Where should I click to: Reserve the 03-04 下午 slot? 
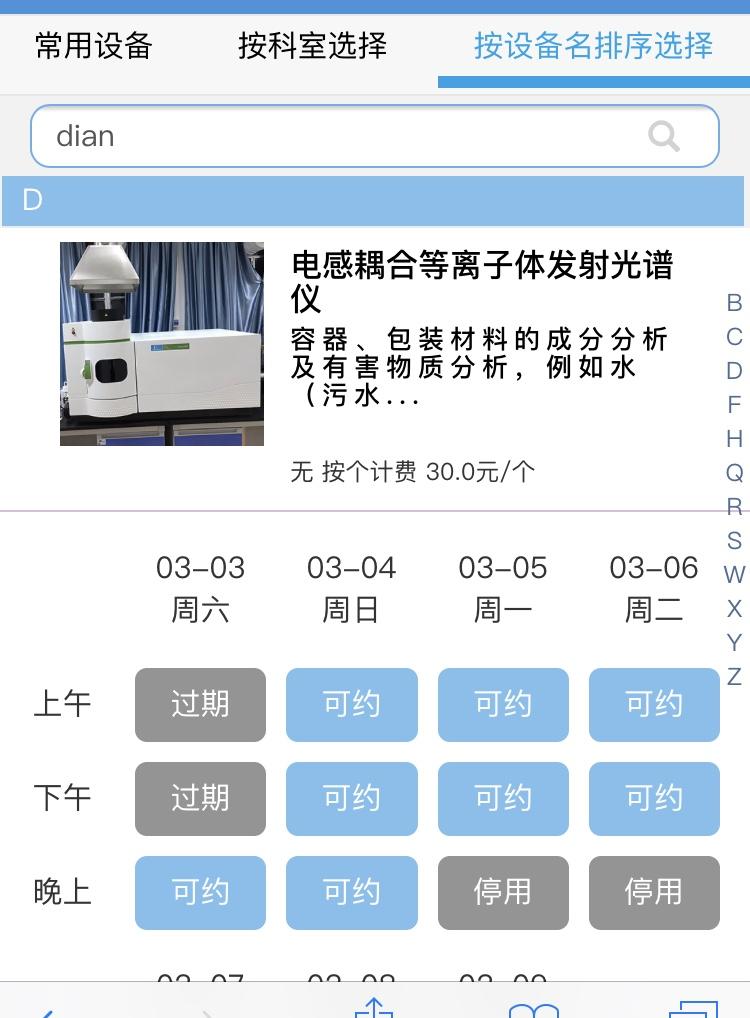pos(352,799)
